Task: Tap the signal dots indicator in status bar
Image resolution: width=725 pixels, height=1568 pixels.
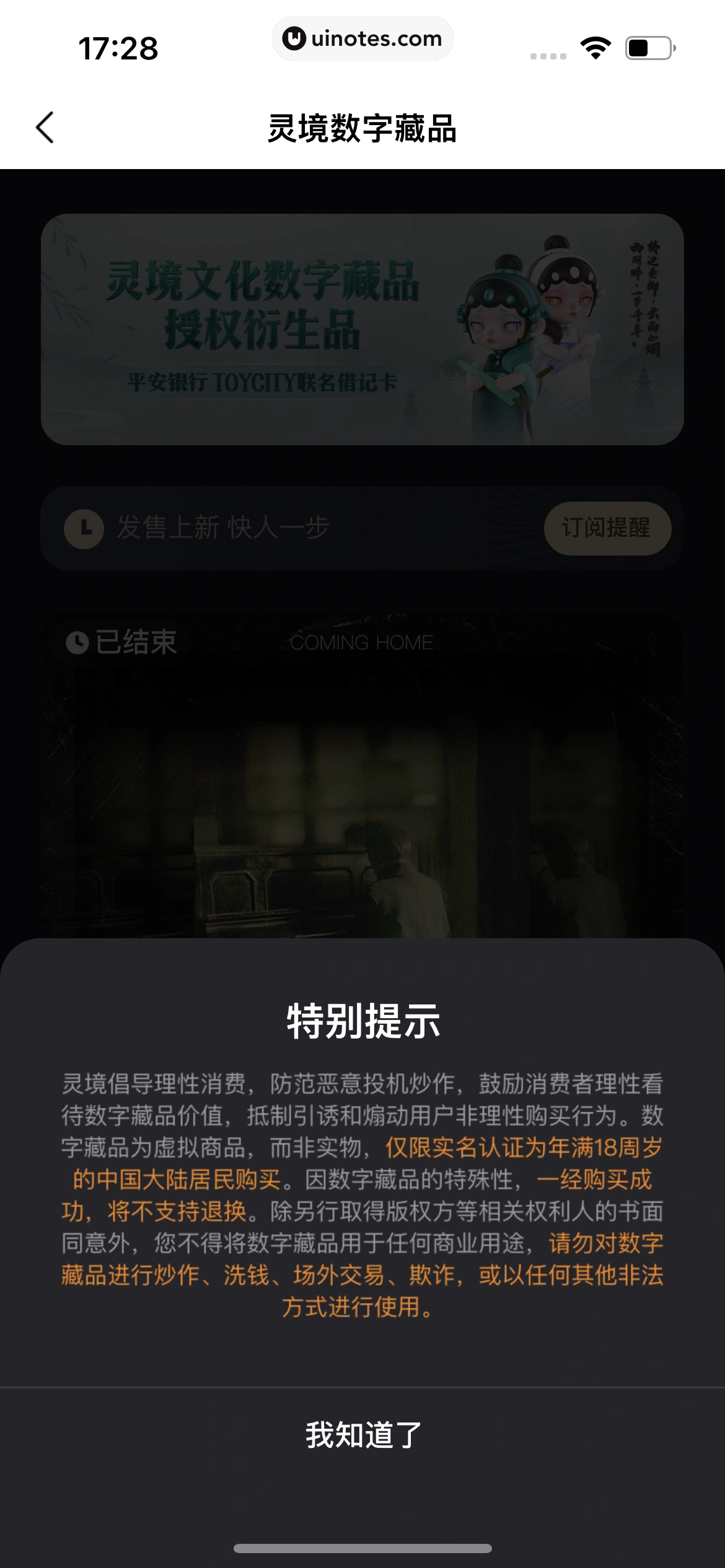Action: 548,54
